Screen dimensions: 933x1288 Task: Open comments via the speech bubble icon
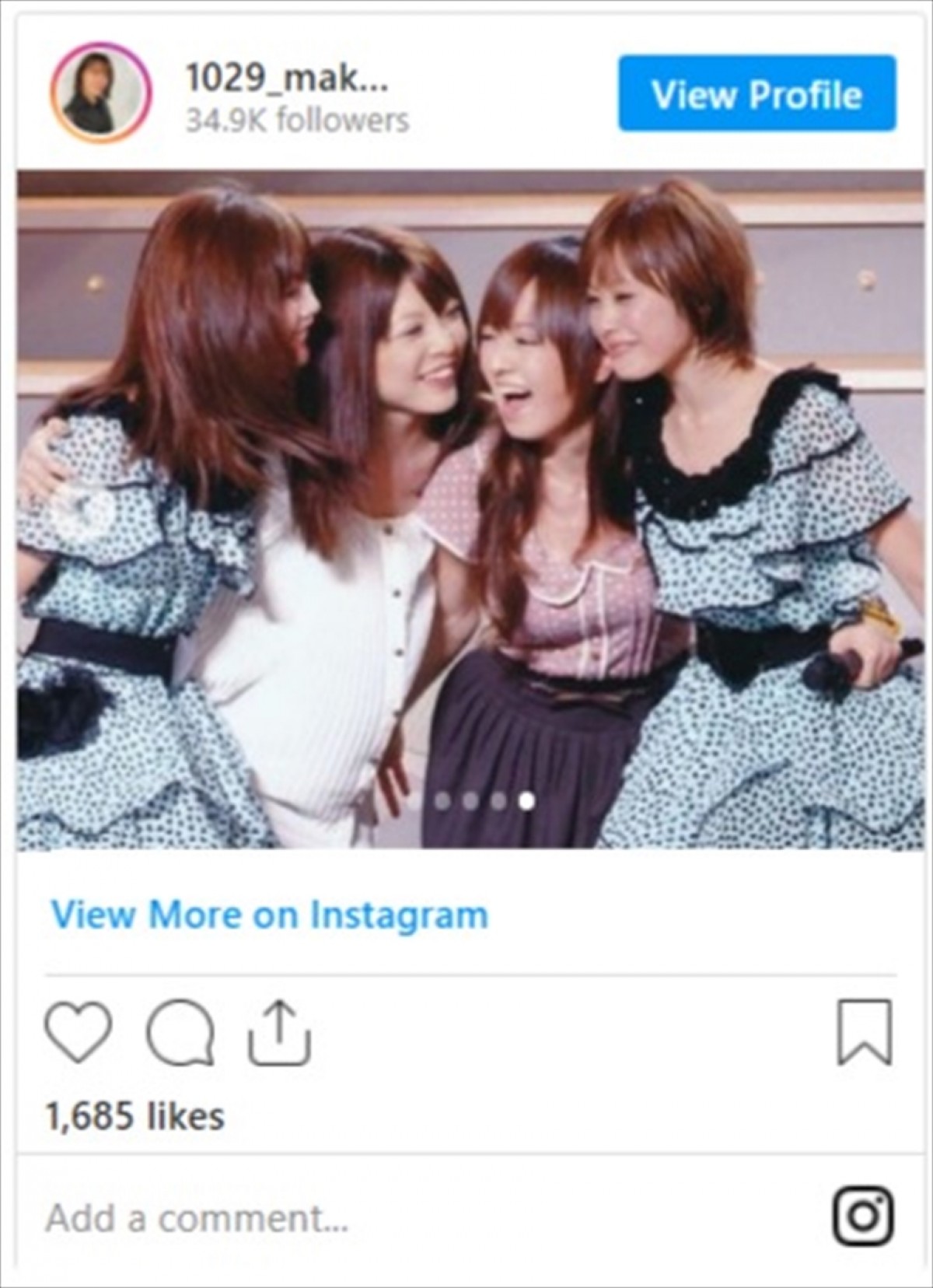[180, 1032]
